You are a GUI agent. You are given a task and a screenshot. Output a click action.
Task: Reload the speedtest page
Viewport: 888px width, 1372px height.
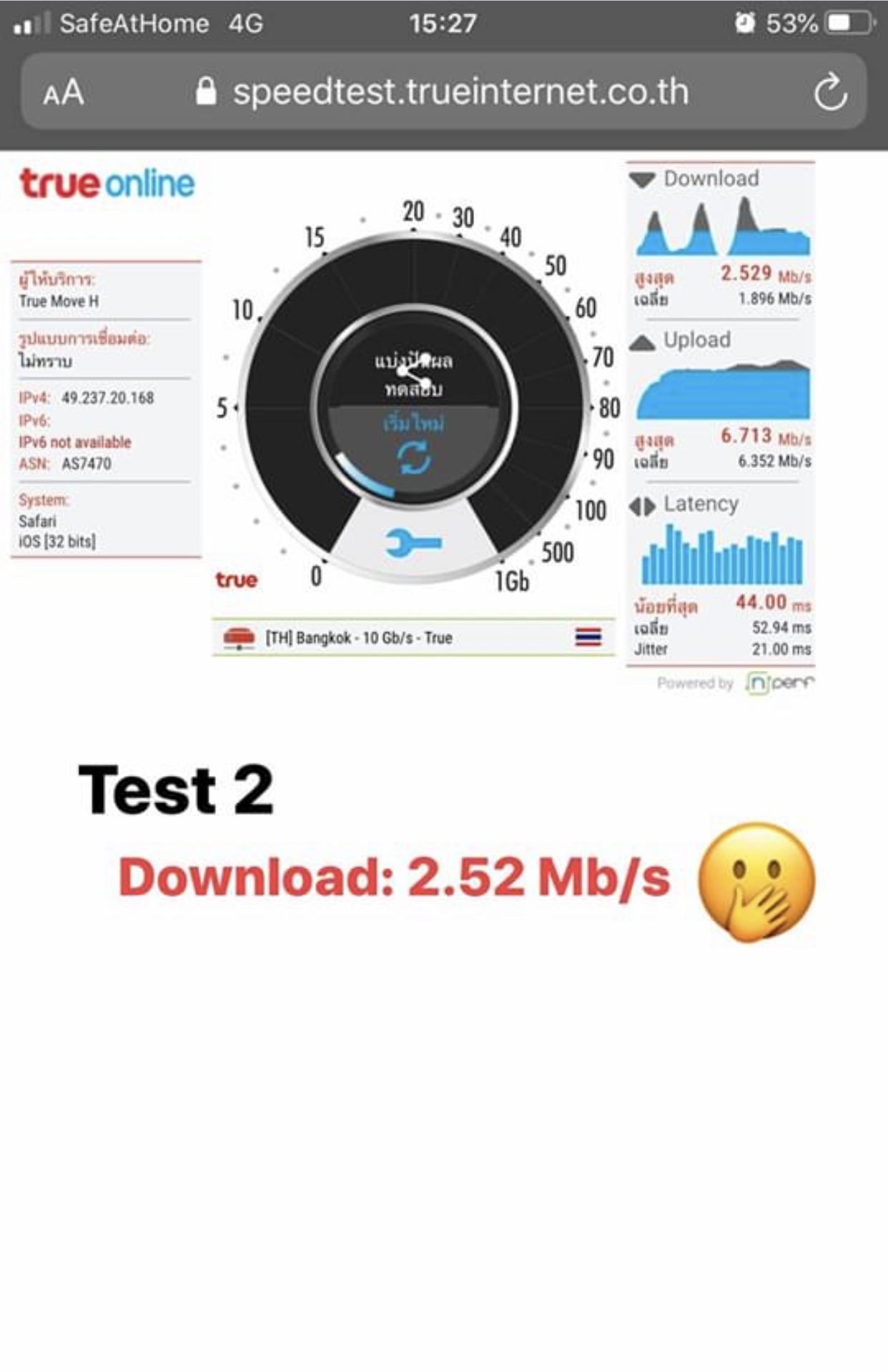tap(830, 91)
